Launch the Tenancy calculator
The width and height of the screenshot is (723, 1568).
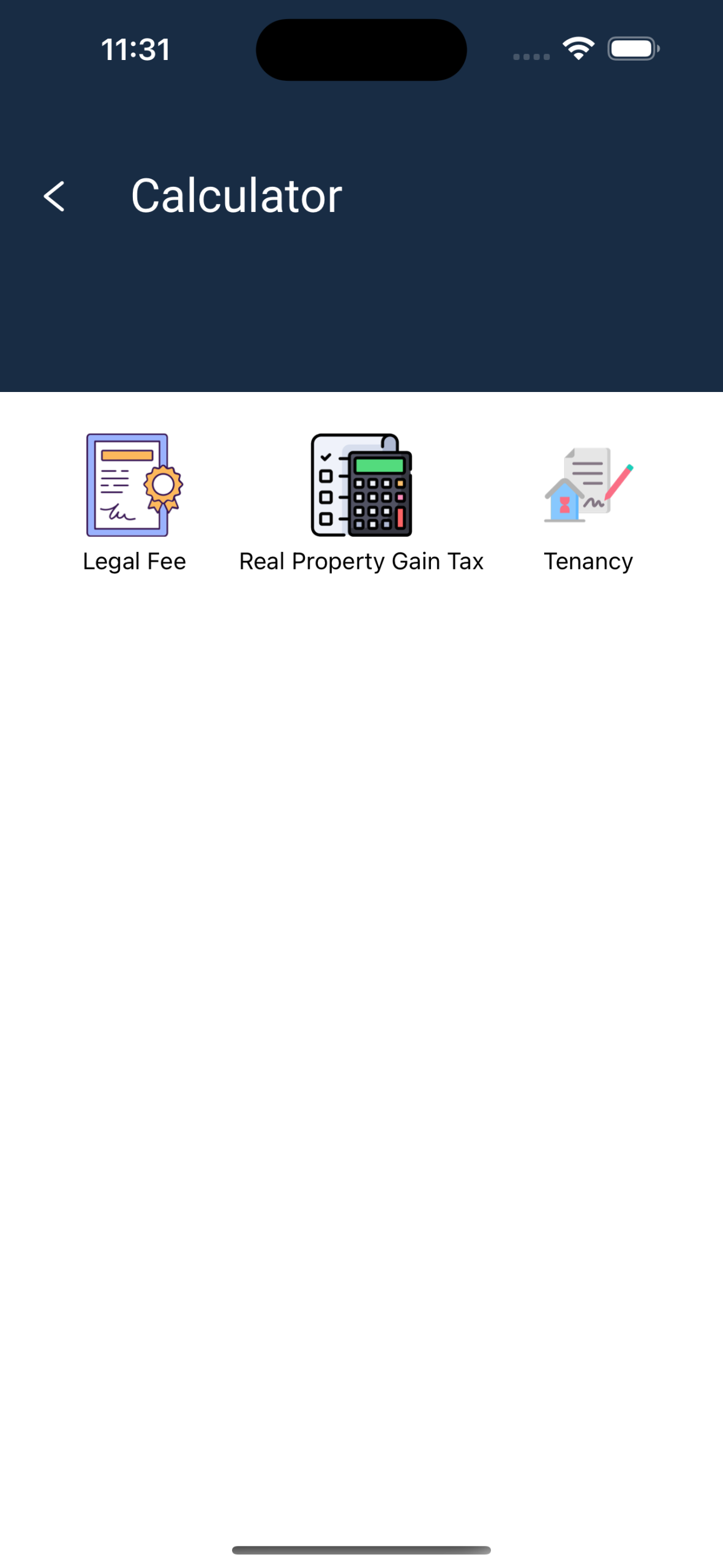pos(588,502)
